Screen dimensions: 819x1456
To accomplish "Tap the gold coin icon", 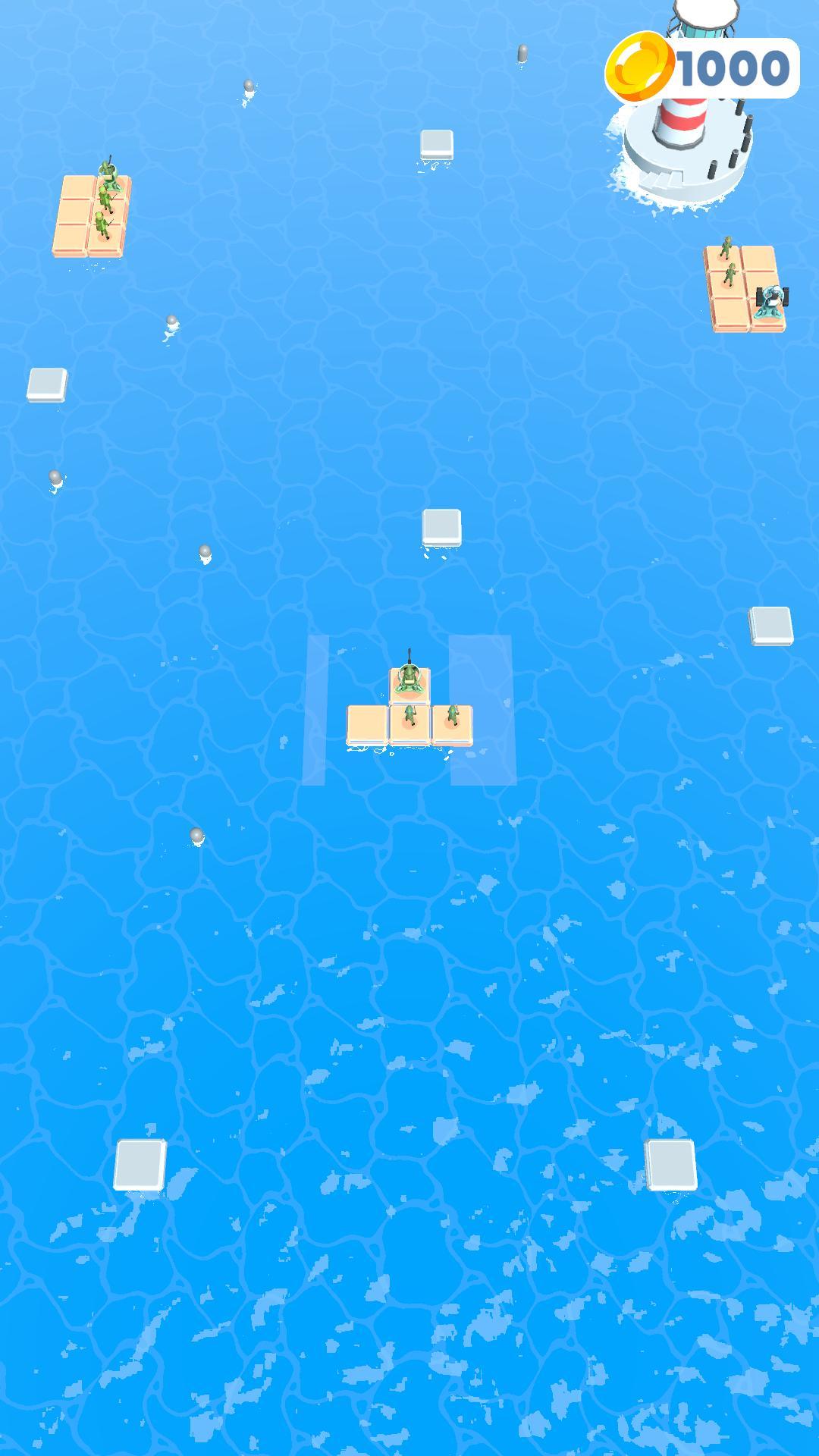I will point(639,66).
